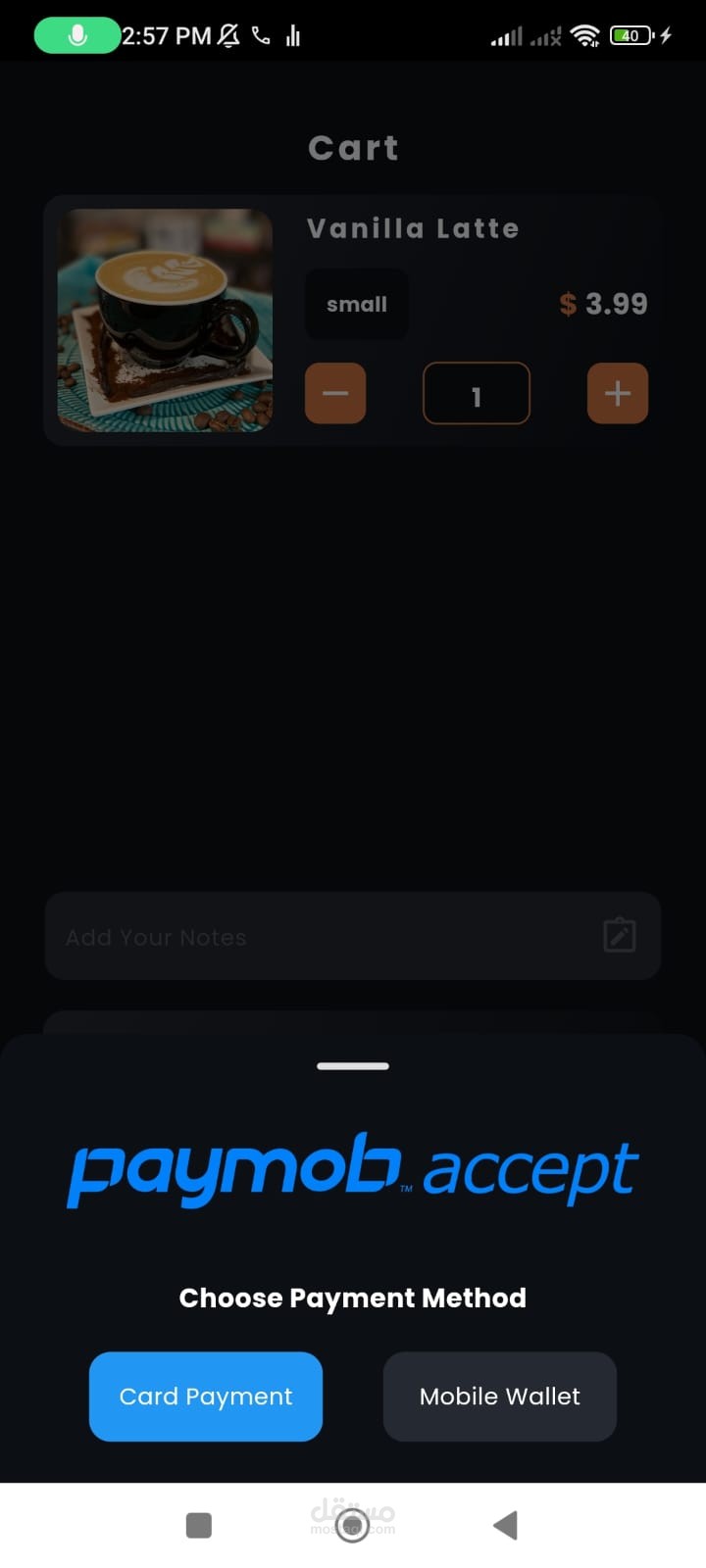Tap the bottom sheet drag handle

[353, 1065]
